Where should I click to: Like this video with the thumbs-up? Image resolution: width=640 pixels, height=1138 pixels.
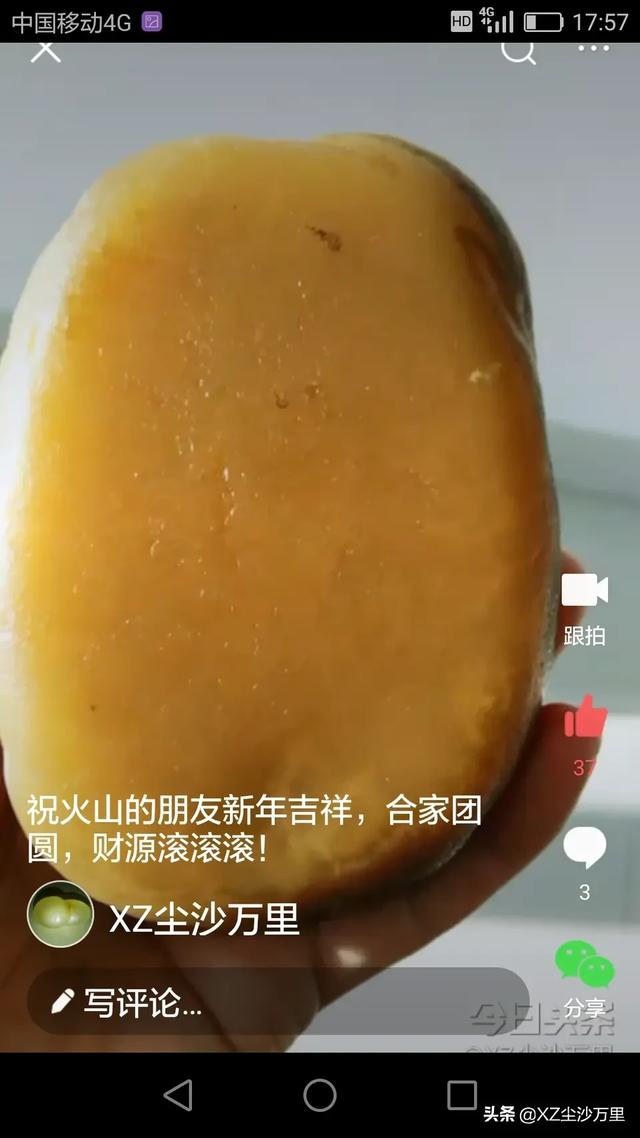point(585,718)
